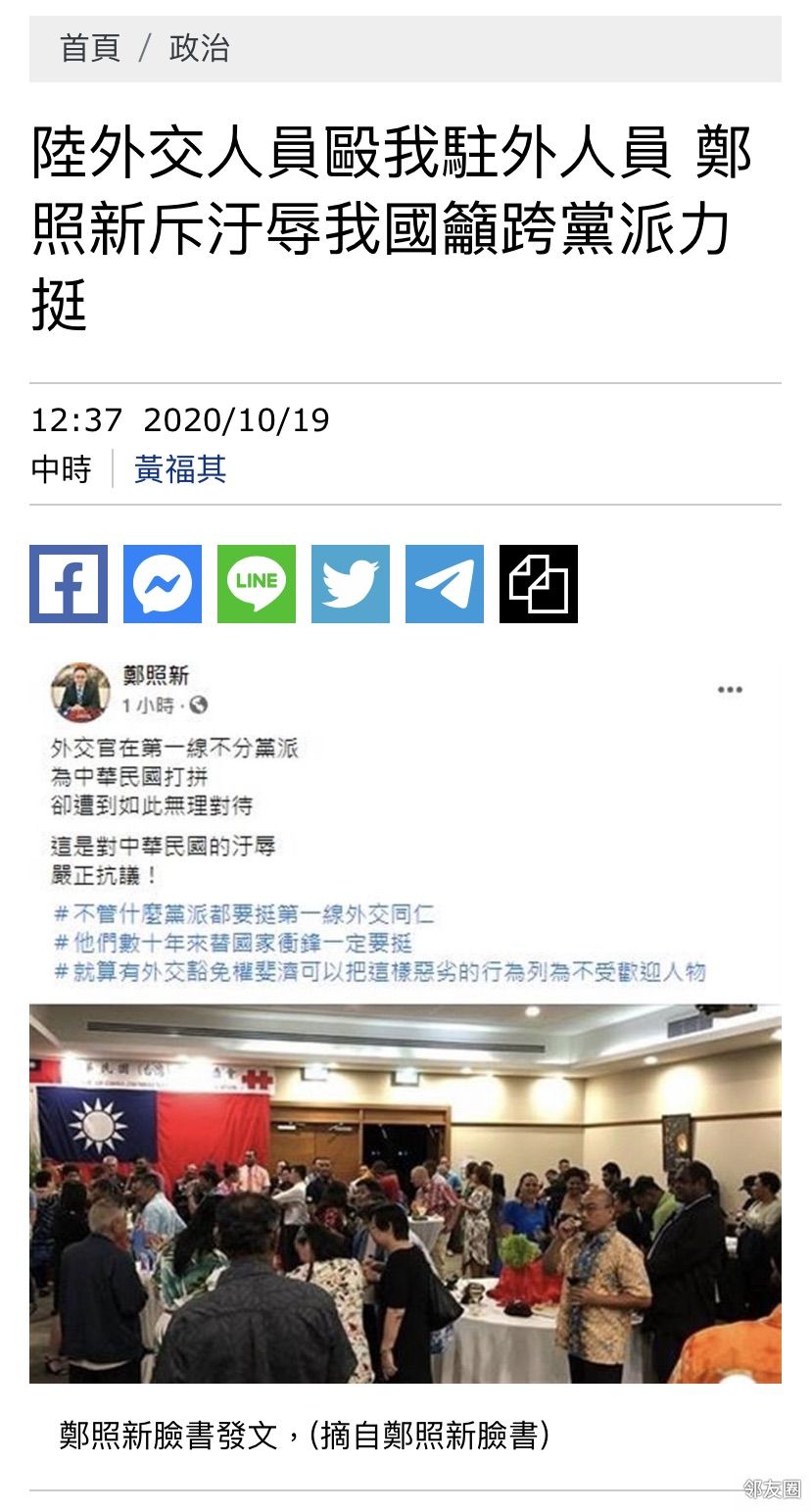Share the article on Twitter
The height and width of the screenshot is (1512, 811).
351,584
